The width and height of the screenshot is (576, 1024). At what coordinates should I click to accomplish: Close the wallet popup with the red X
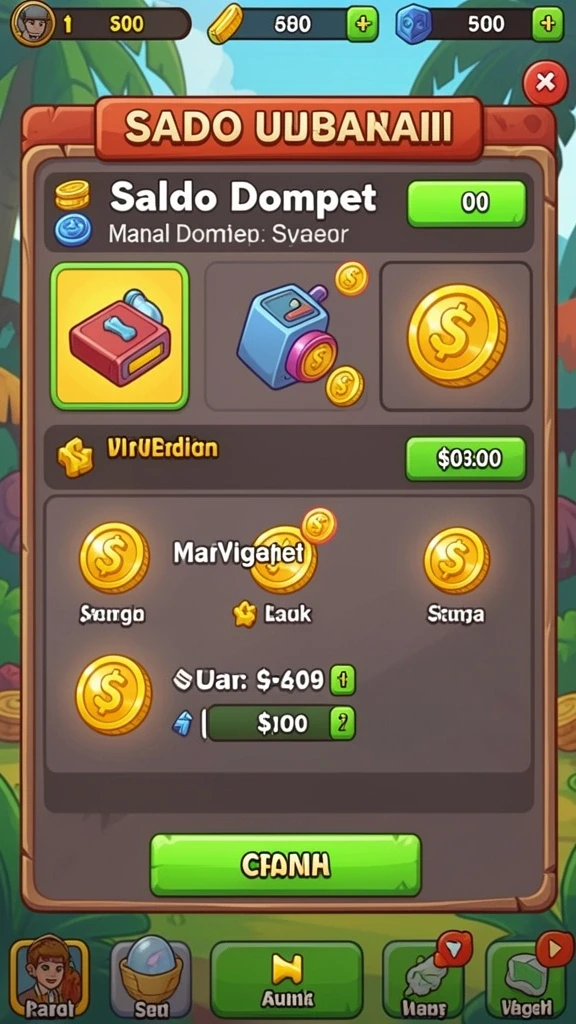coord(545,83)
